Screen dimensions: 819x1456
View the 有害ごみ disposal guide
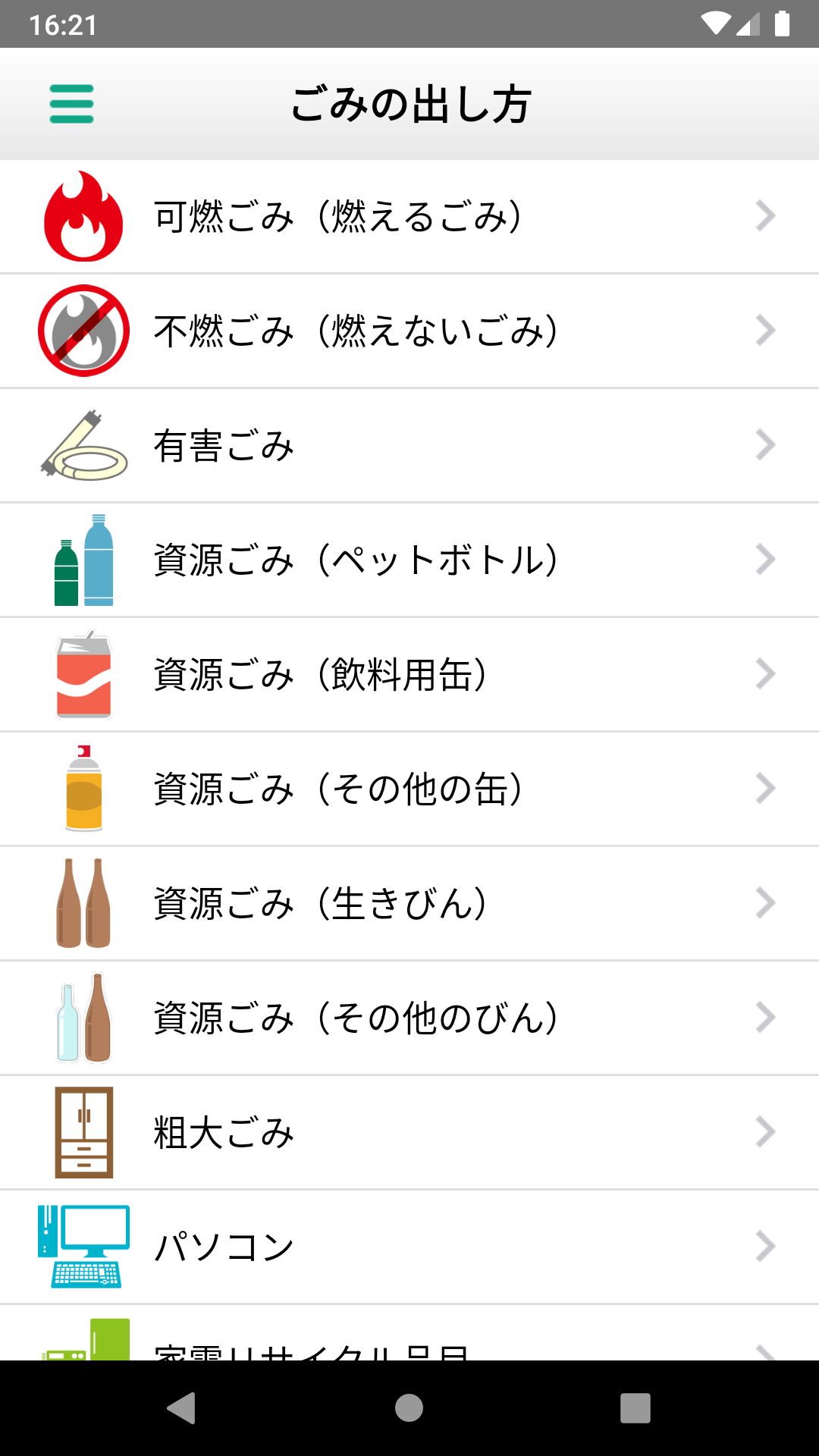coord(409,445)
